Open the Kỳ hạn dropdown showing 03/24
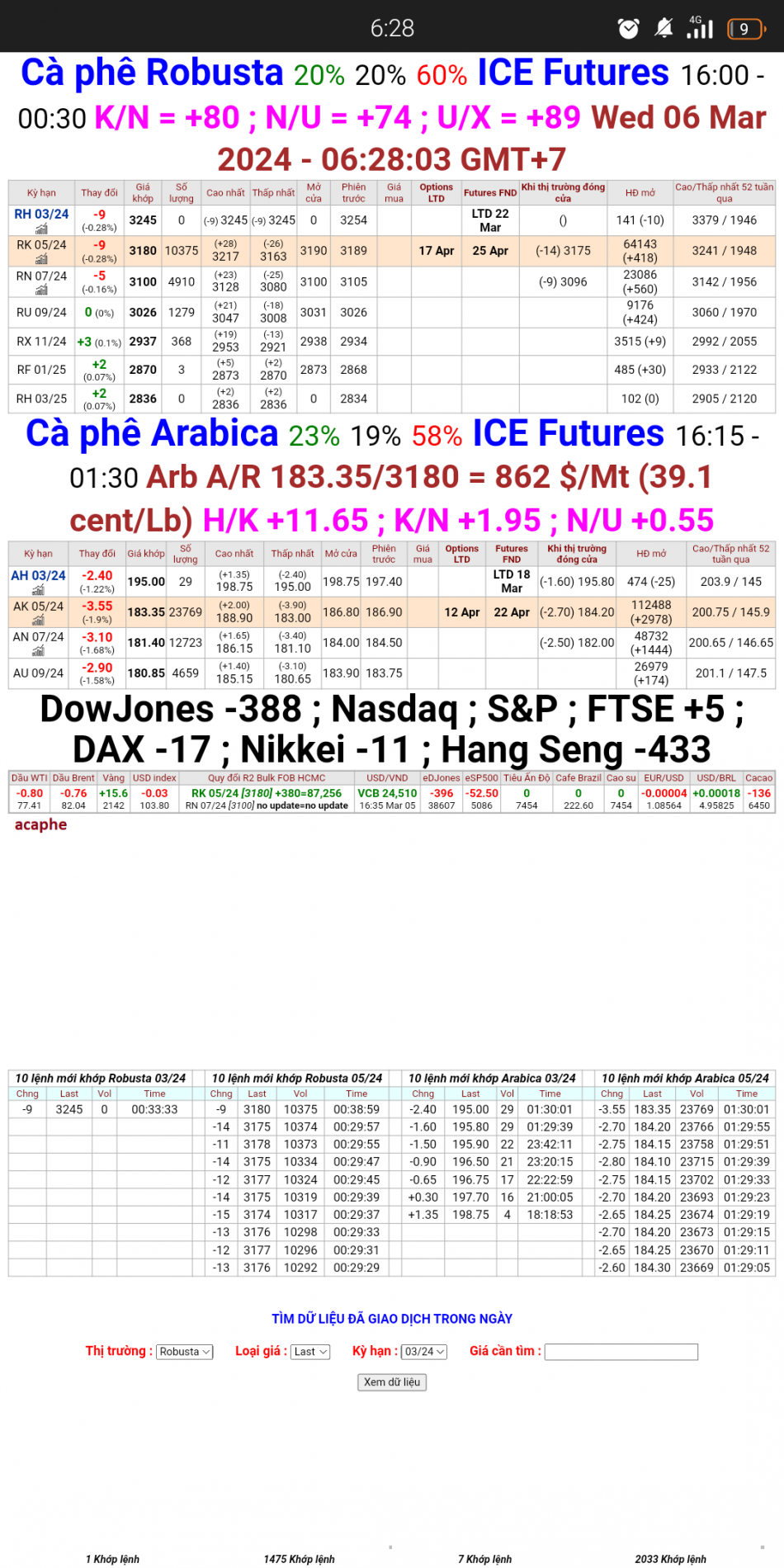 coord(423,1352)
